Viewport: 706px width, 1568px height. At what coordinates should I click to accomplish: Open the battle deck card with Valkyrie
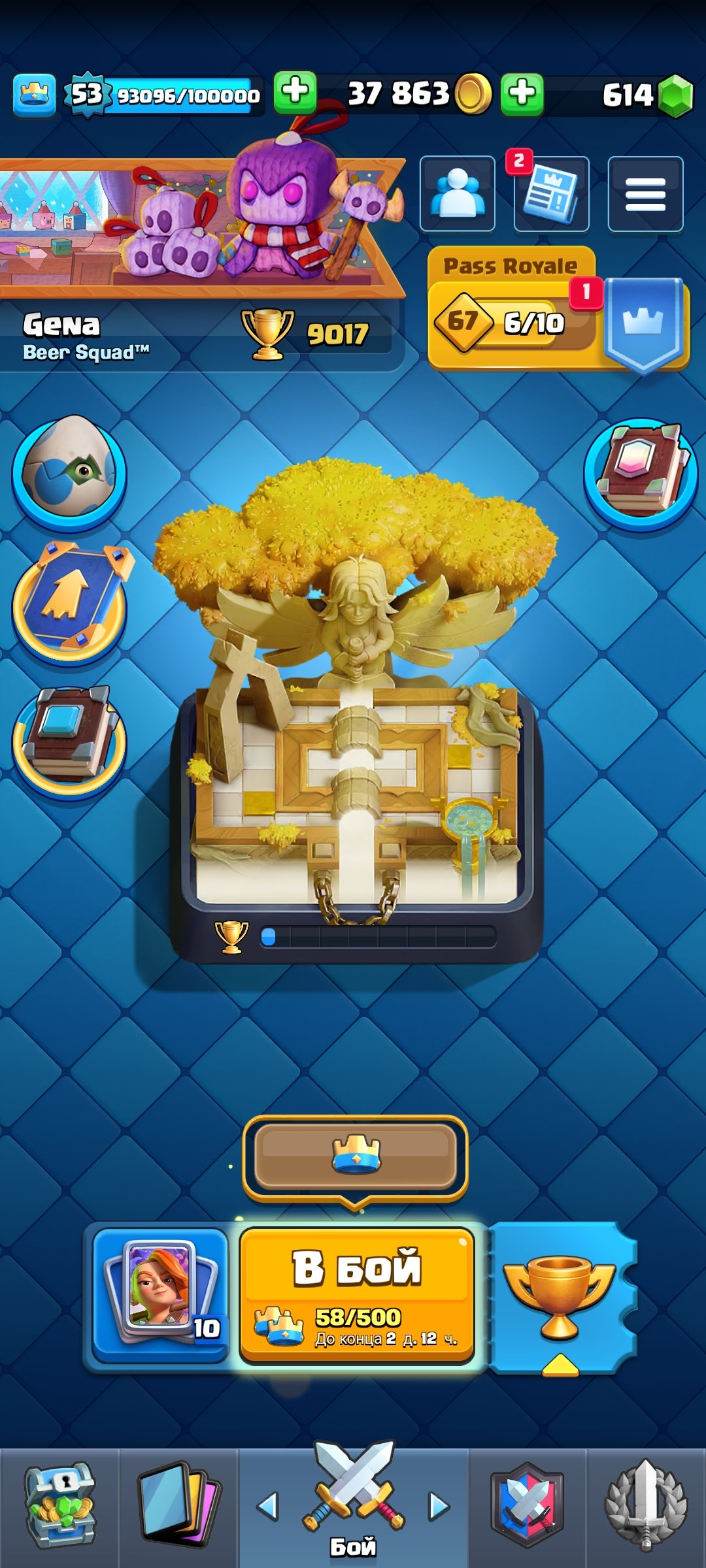[161, 1294]
